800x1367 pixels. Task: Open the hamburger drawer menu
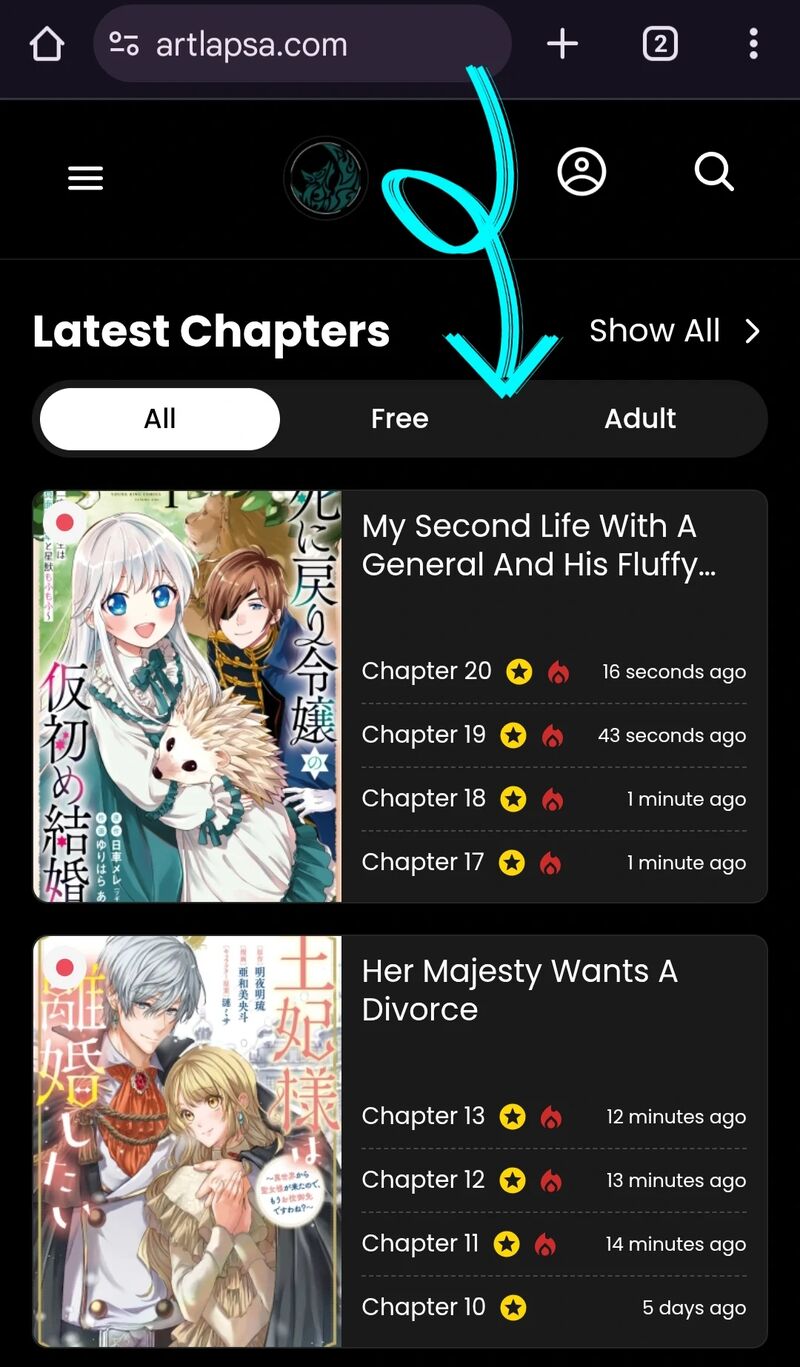(x=85, y=178)
